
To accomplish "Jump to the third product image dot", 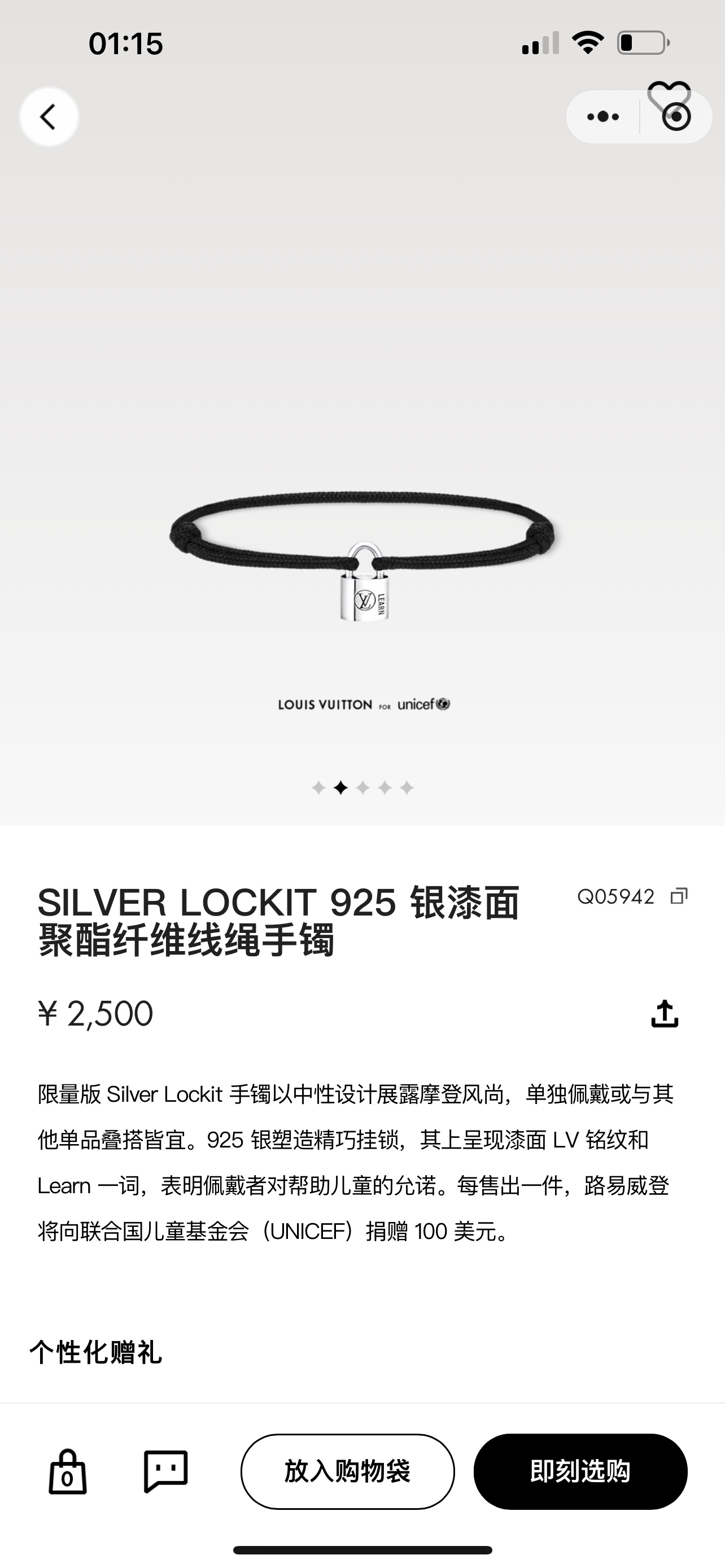I will [x=363, y=789].
